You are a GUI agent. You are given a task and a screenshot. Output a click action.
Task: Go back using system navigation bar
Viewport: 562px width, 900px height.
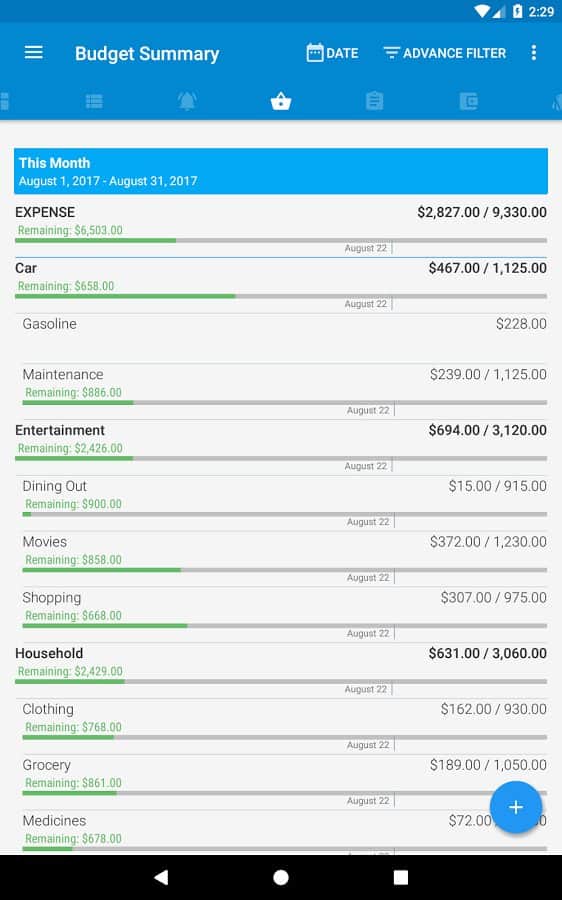[x=161, y=877]
